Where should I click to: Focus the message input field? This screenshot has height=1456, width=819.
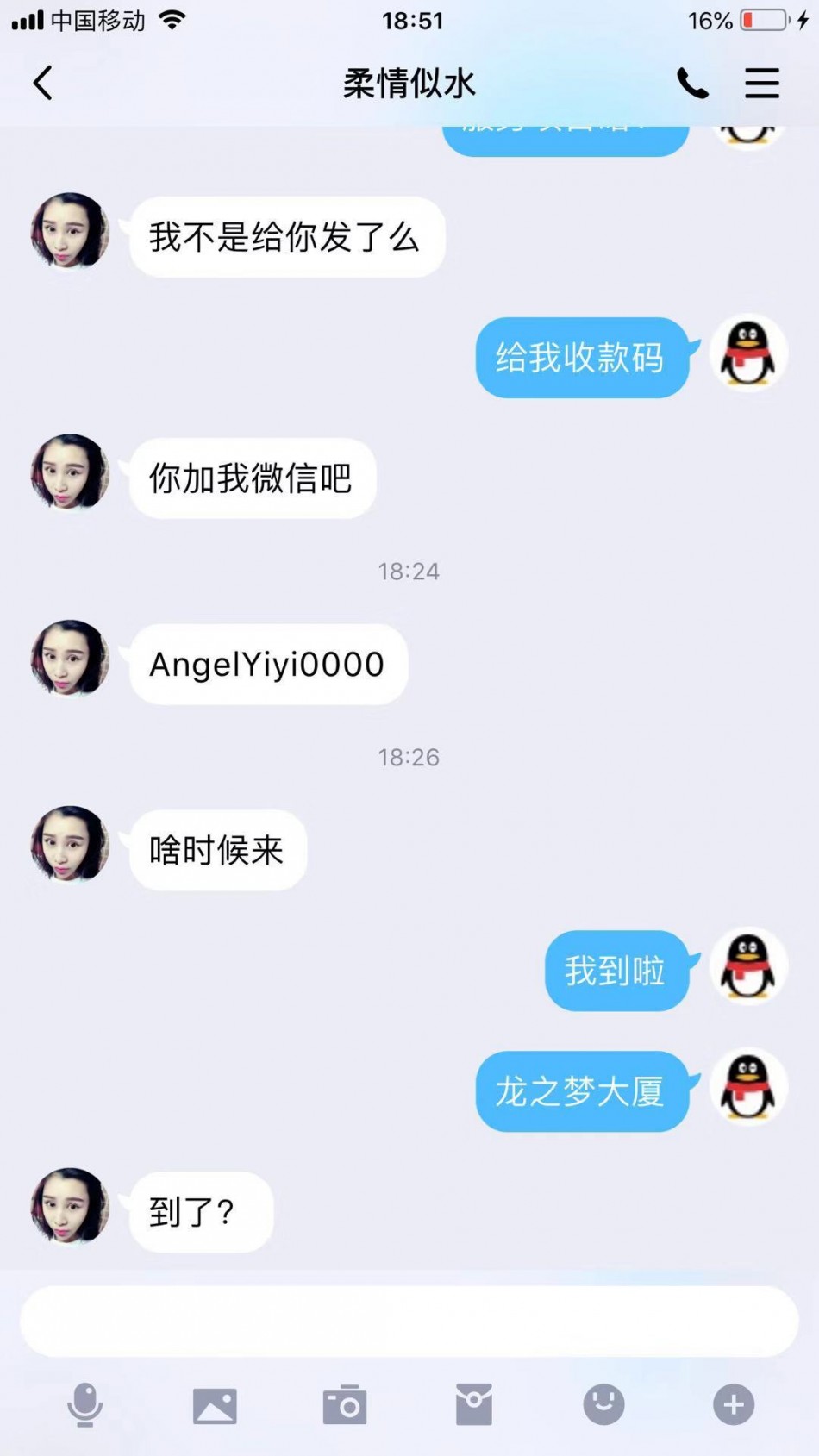coord(409,1322)
